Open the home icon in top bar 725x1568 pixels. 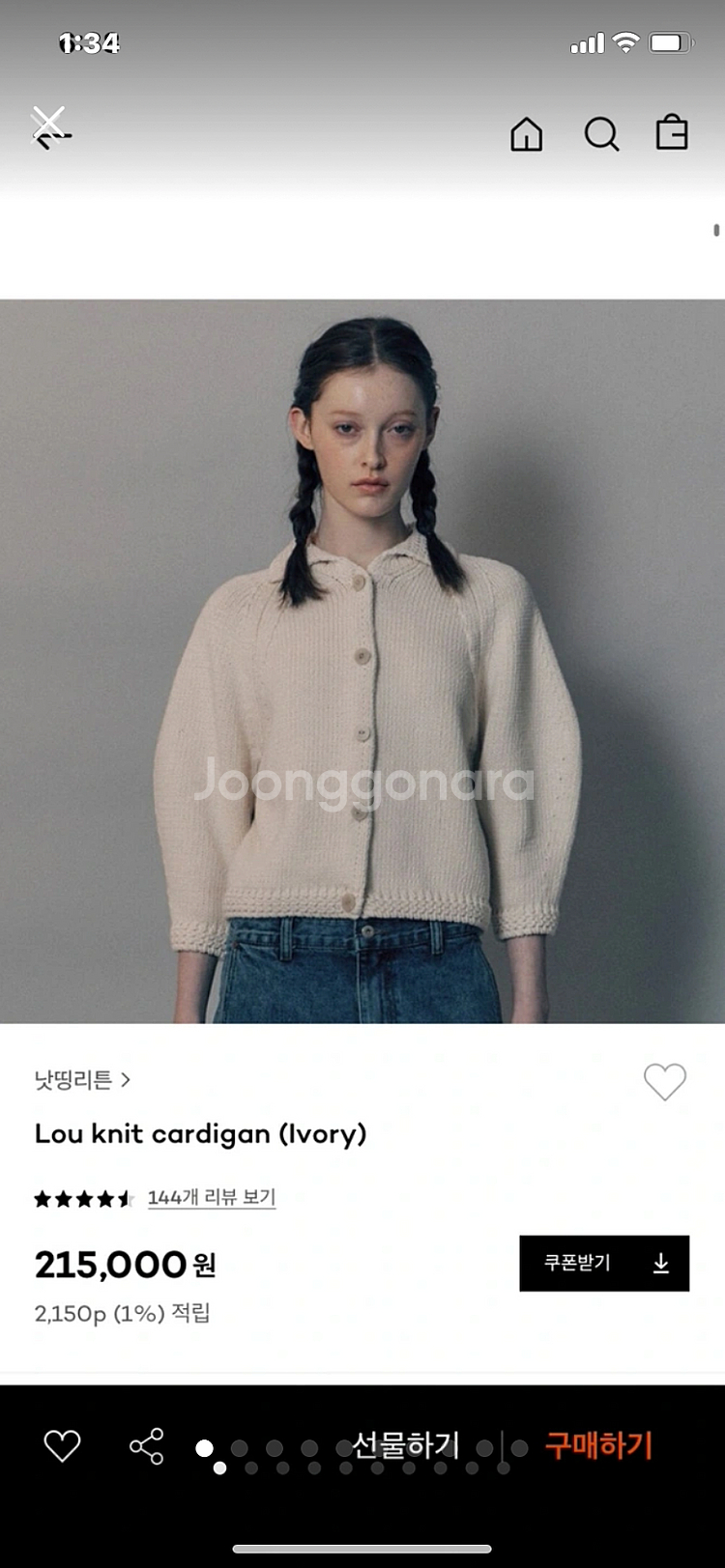click(x=526, y=134)
